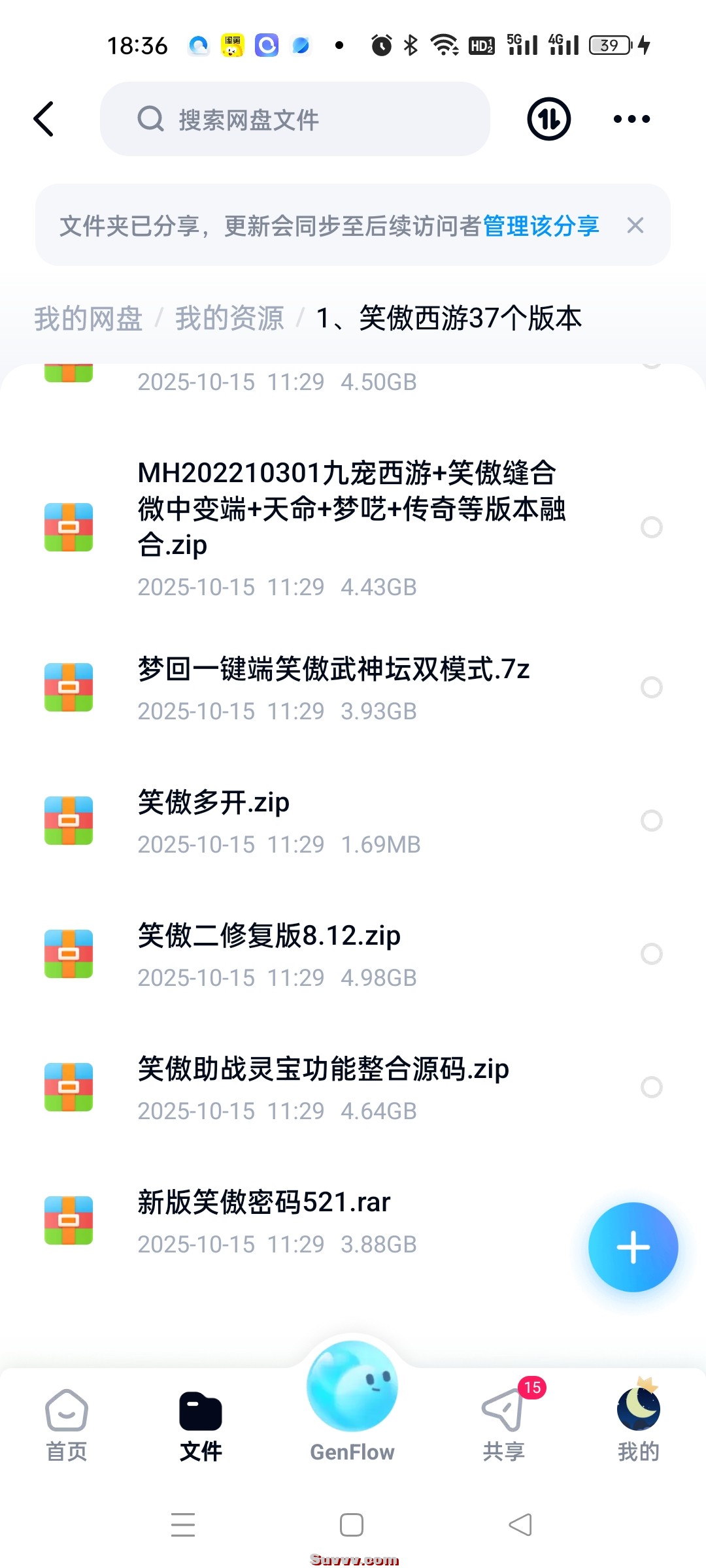Tap the search magnifier in search bar
Viewport: 706px width, 1568px height.
(151, 118)
